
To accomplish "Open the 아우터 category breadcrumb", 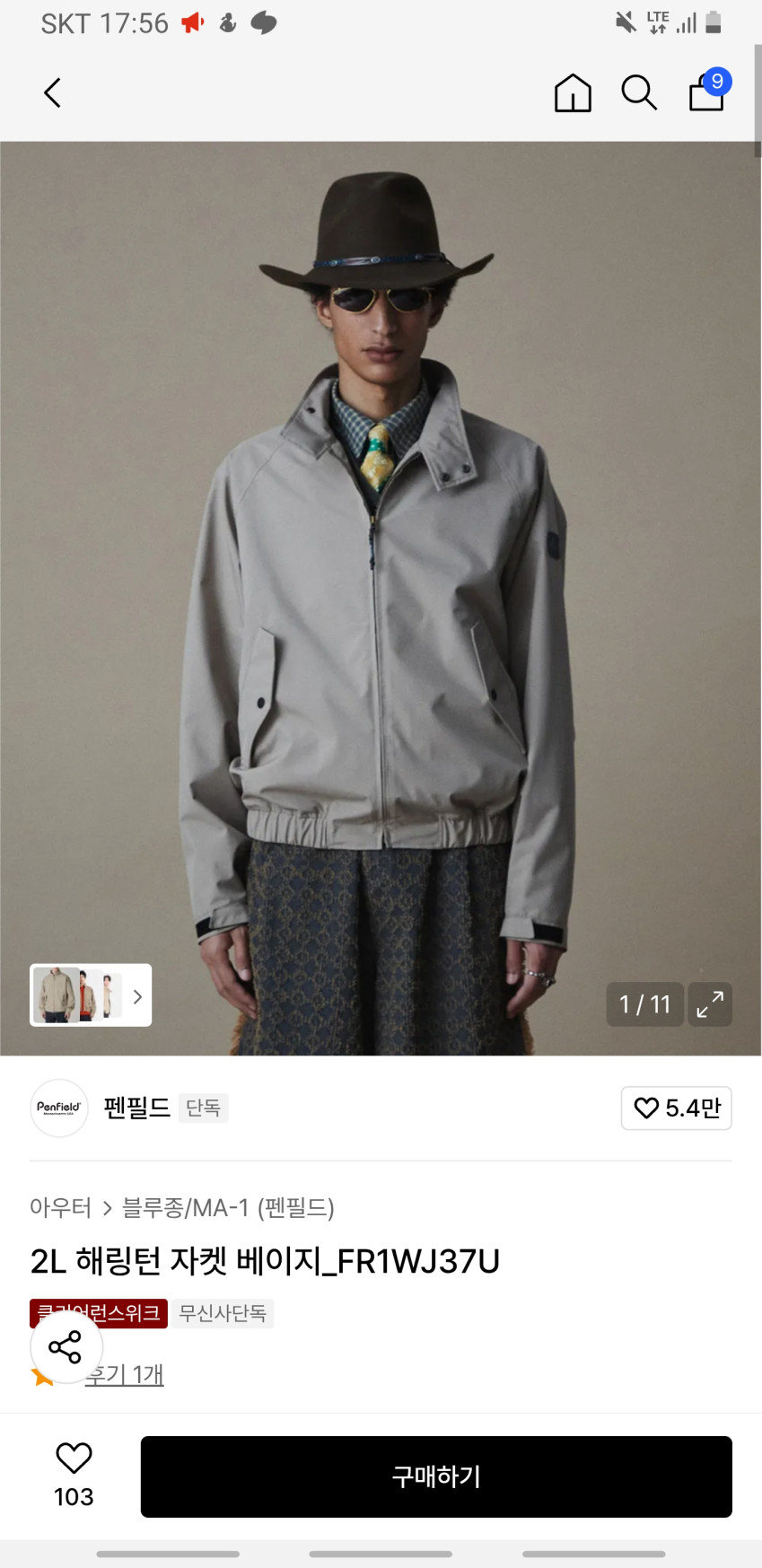I will point(60,1207).
